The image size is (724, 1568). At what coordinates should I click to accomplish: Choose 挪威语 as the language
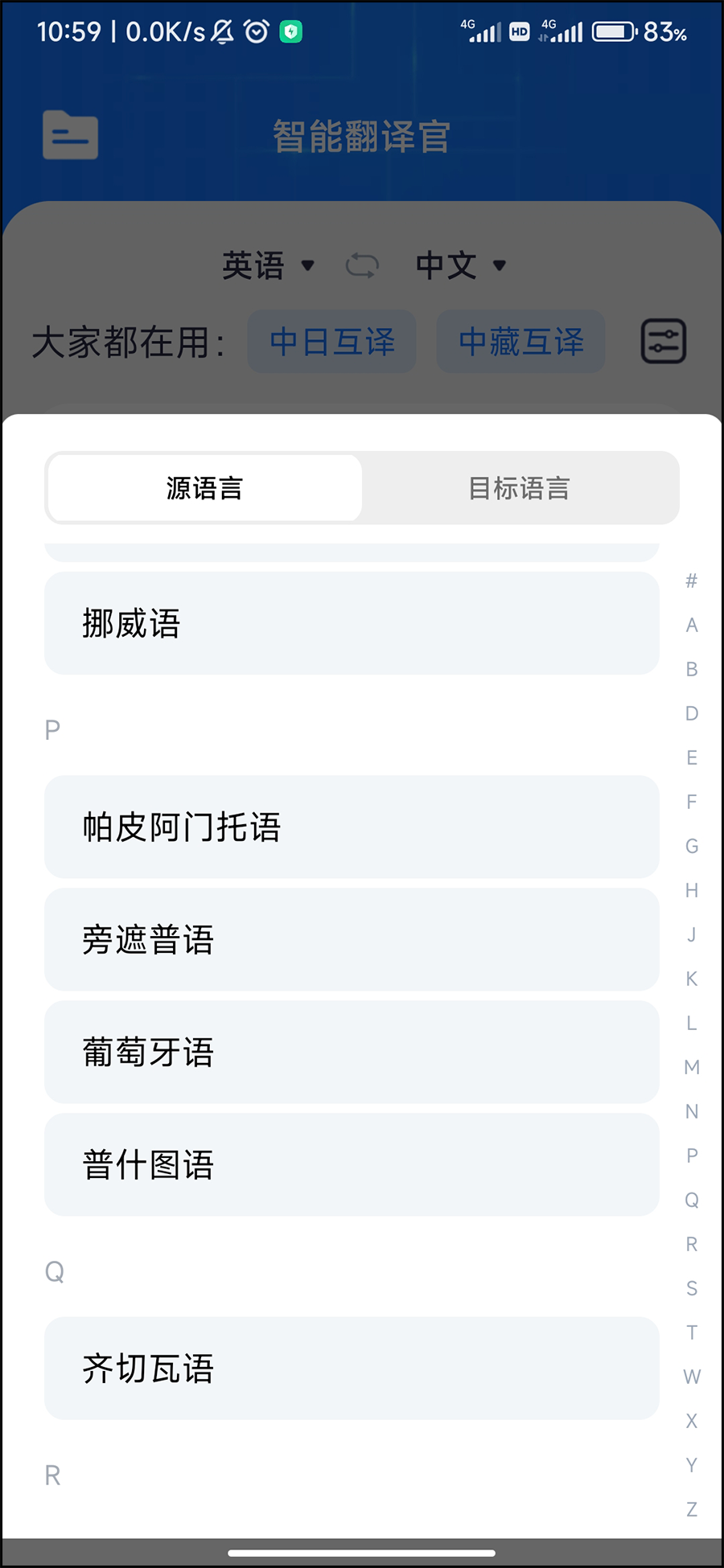tap(352, 623)
